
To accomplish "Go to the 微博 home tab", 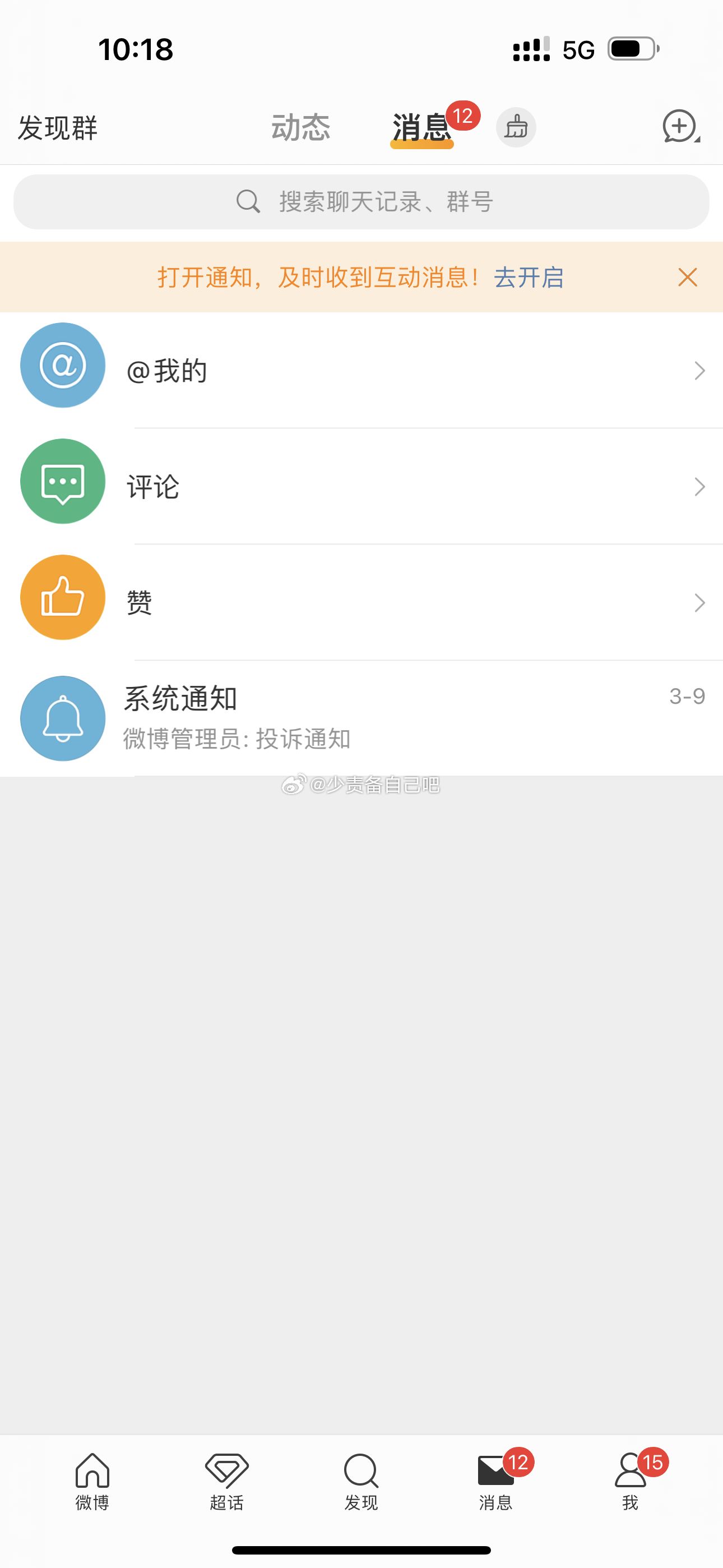I will (x=92, y=1482).
